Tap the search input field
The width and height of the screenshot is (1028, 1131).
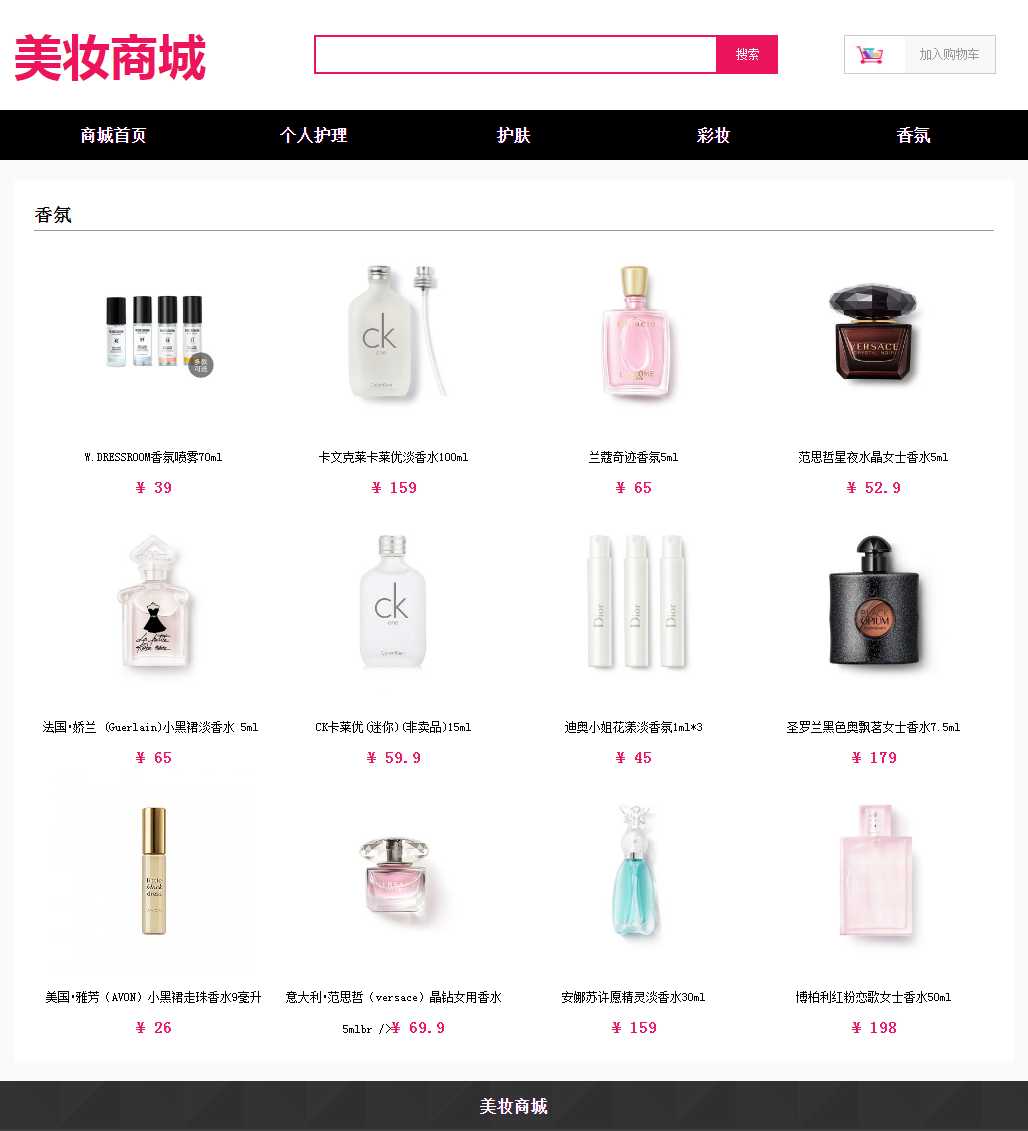tap(515, 55)
